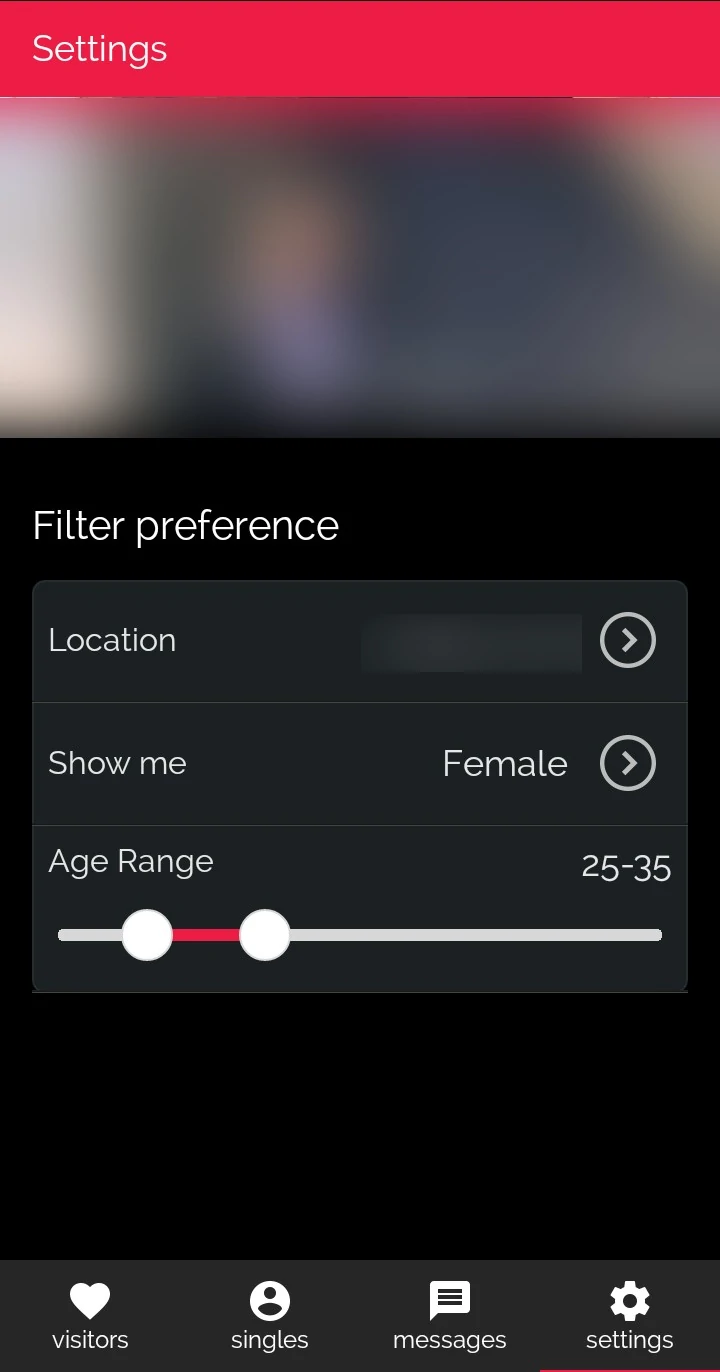Image resolution: width=720 pixels, height=1372 pixels.
Task: Tap the Age Range 25-35 label
Action: 627,868
